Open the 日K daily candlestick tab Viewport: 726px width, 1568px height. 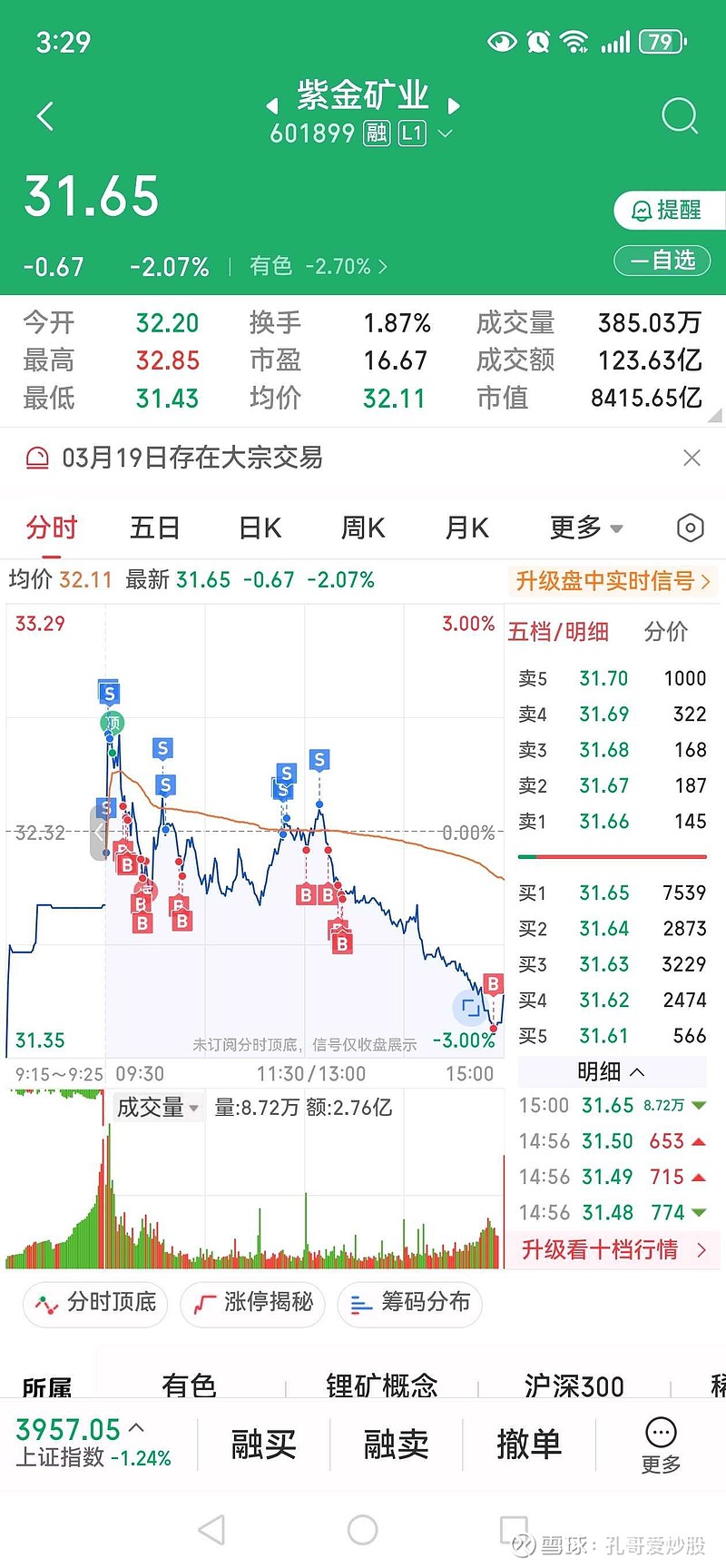pyautogui.click(x=259, y=528)
